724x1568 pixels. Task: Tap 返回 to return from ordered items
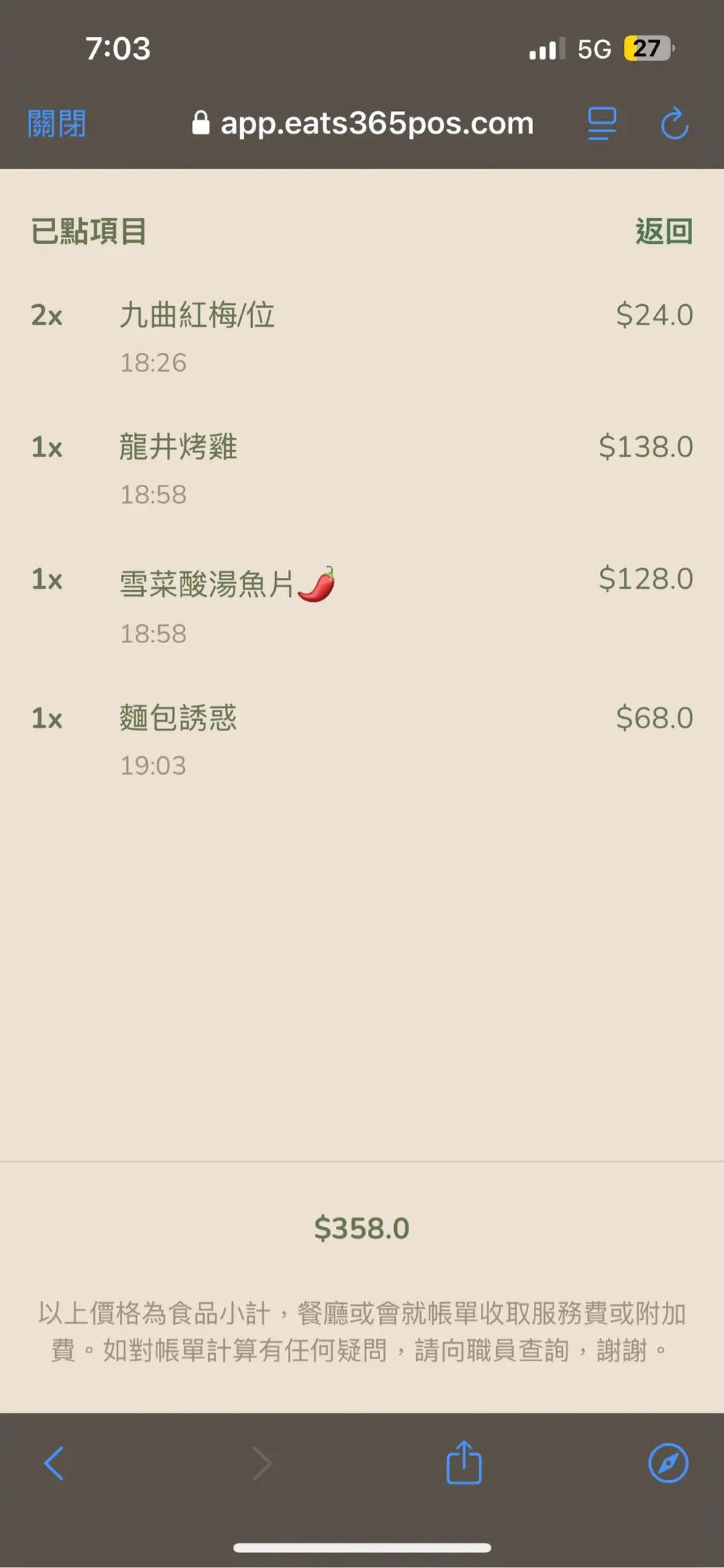point(663,232)
